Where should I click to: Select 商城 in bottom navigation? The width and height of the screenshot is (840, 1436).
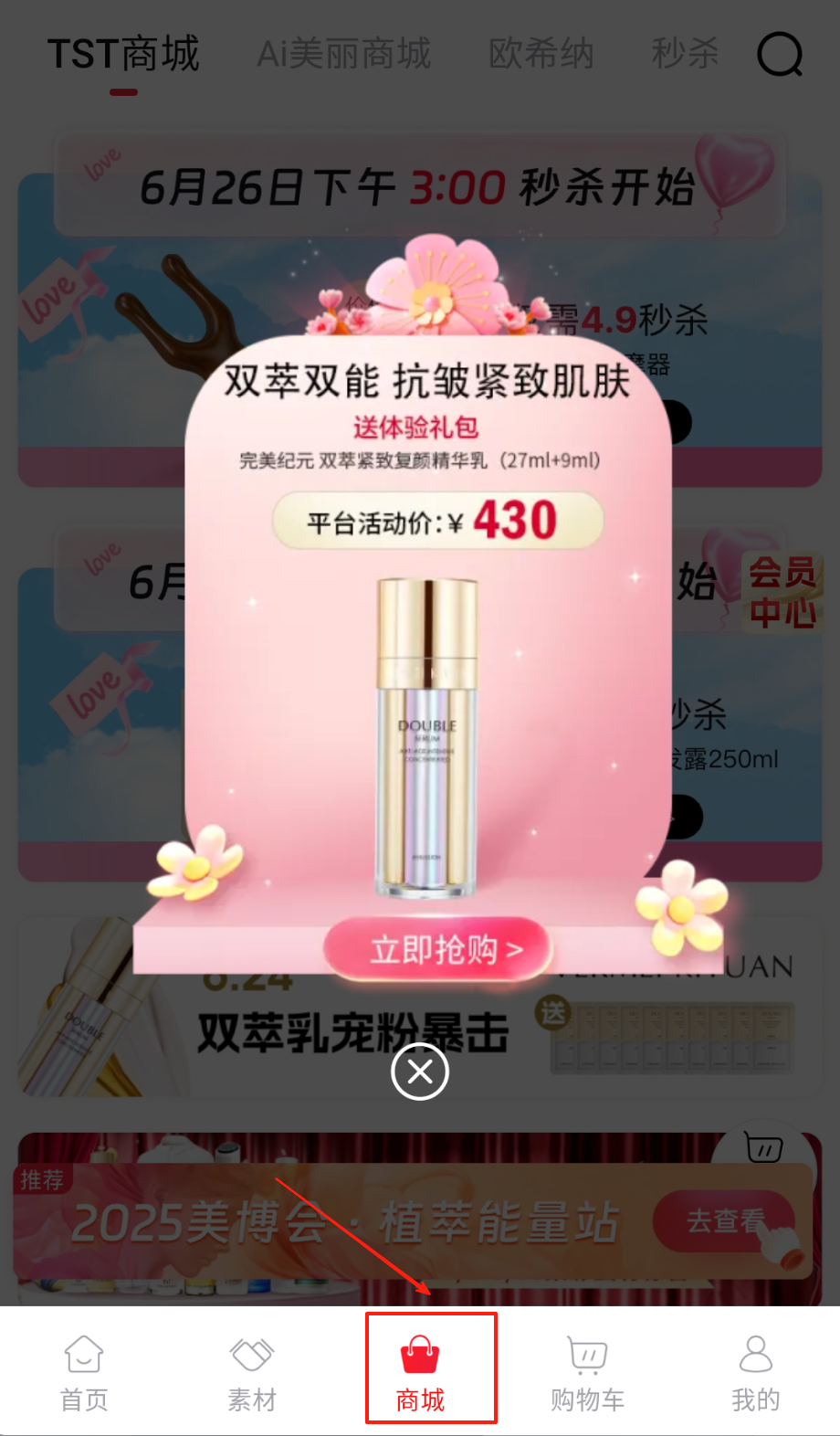[420, 1372]
